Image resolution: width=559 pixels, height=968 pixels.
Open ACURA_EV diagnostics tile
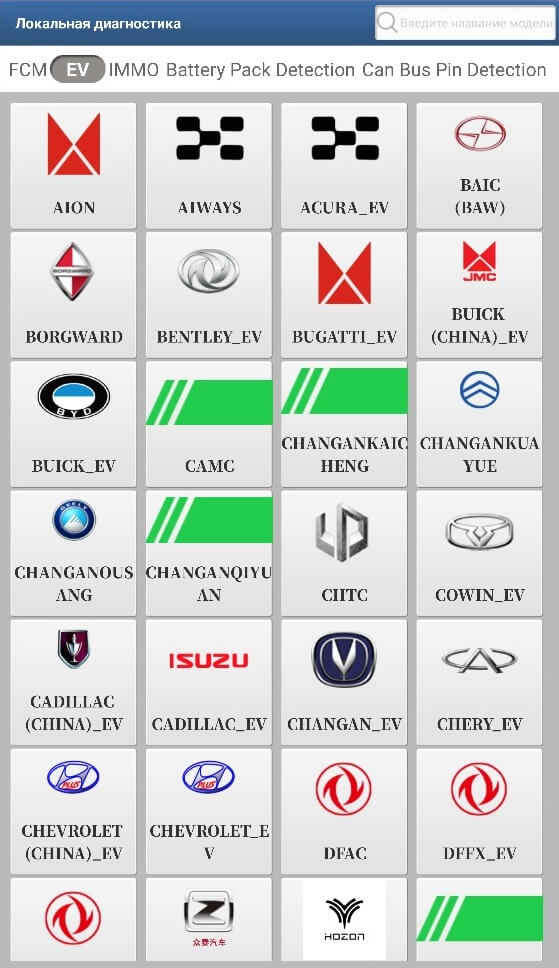click(x=344, y=166)
